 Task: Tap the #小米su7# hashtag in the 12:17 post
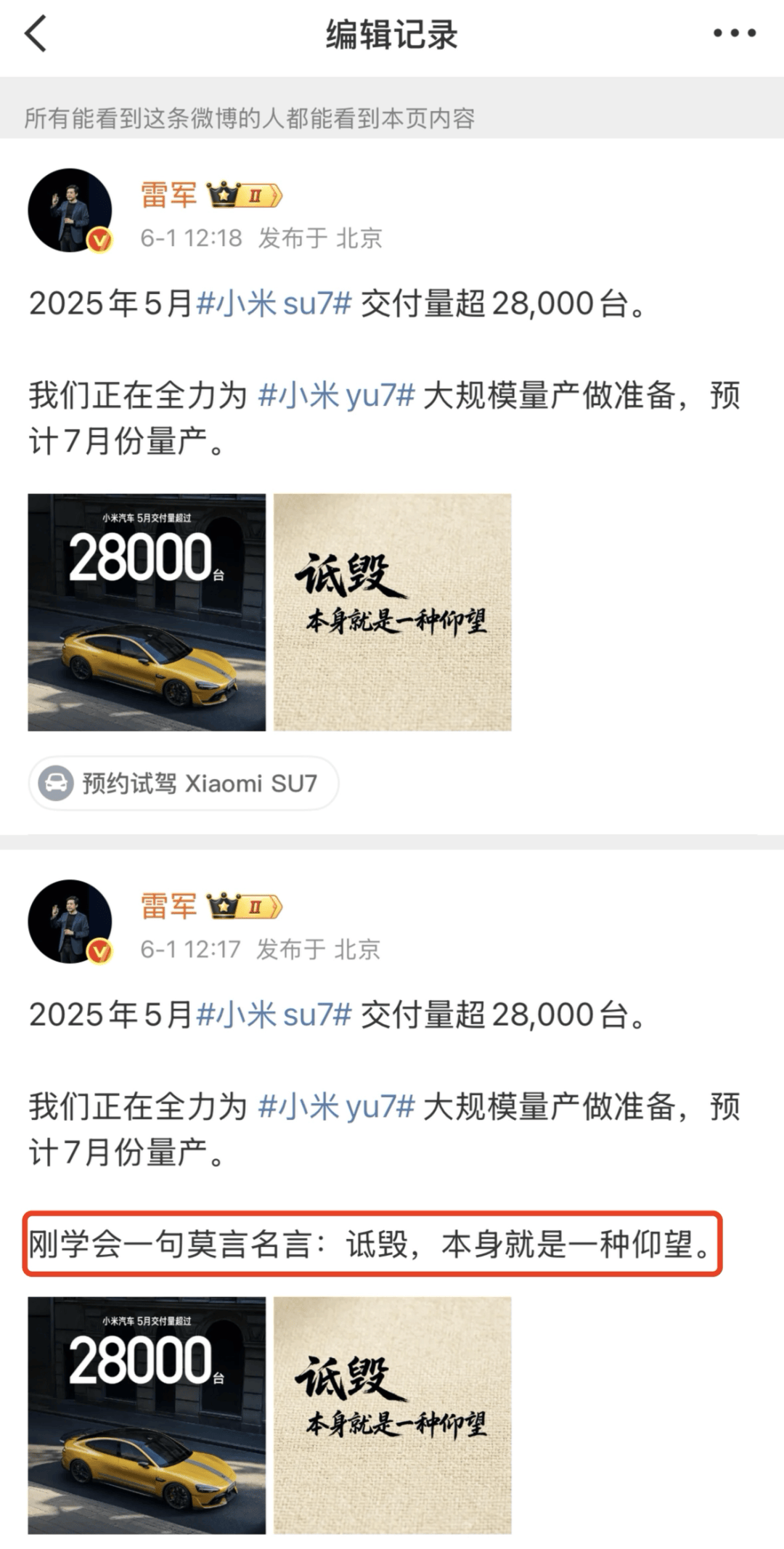[x=274, y=1015]
